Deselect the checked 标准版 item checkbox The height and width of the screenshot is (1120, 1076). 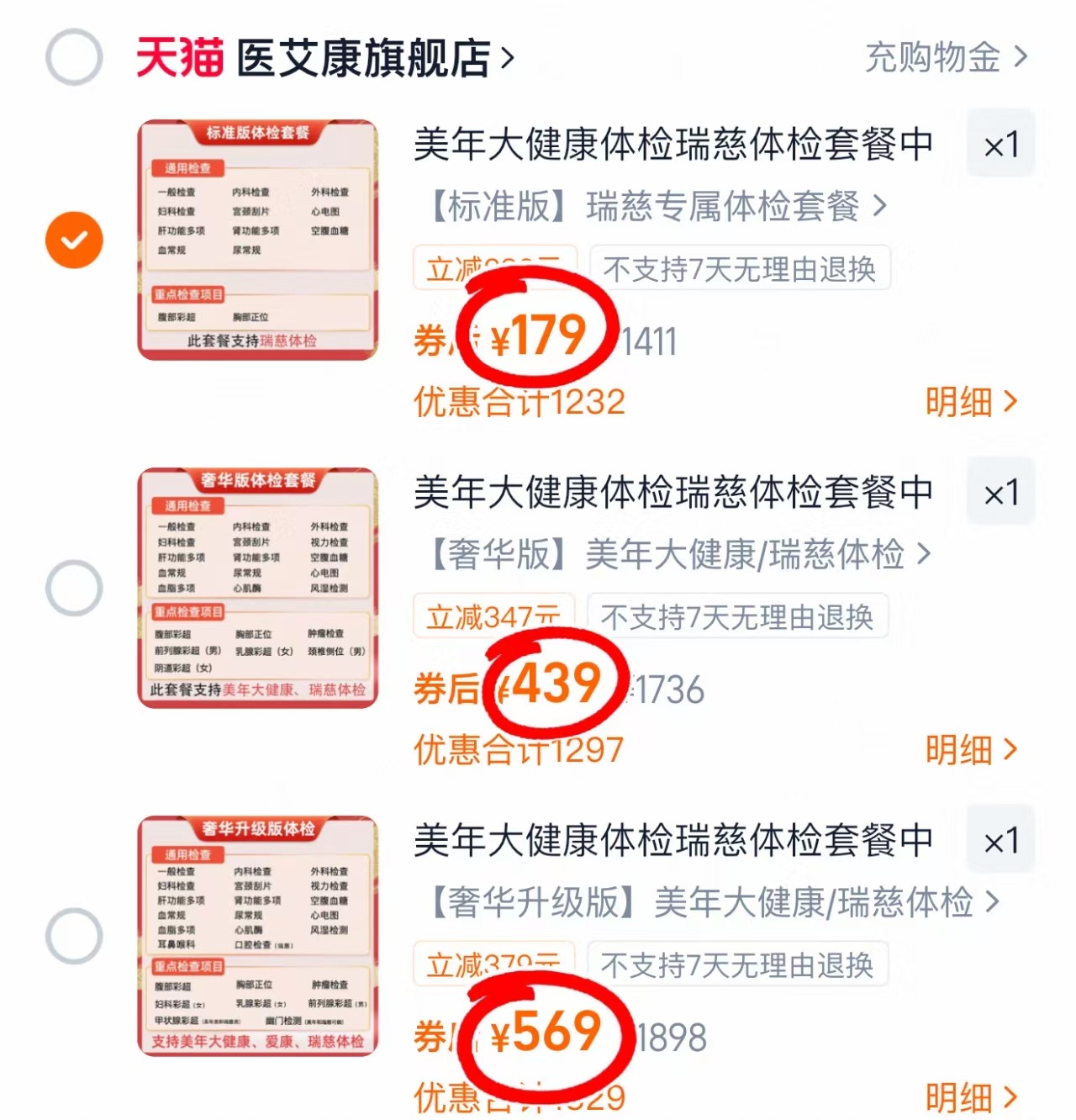[x=74, y=239]
